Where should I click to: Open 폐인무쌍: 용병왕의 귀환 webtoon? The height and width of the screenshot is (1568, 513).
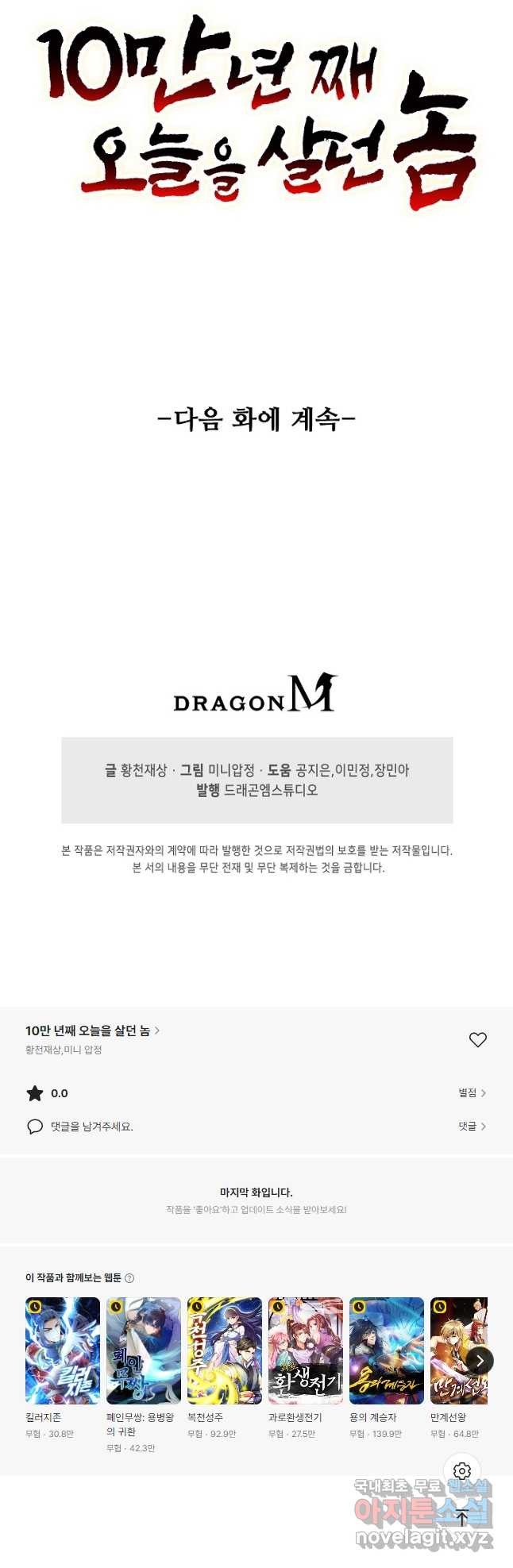pyautogui.click(x=144, y=1351)
